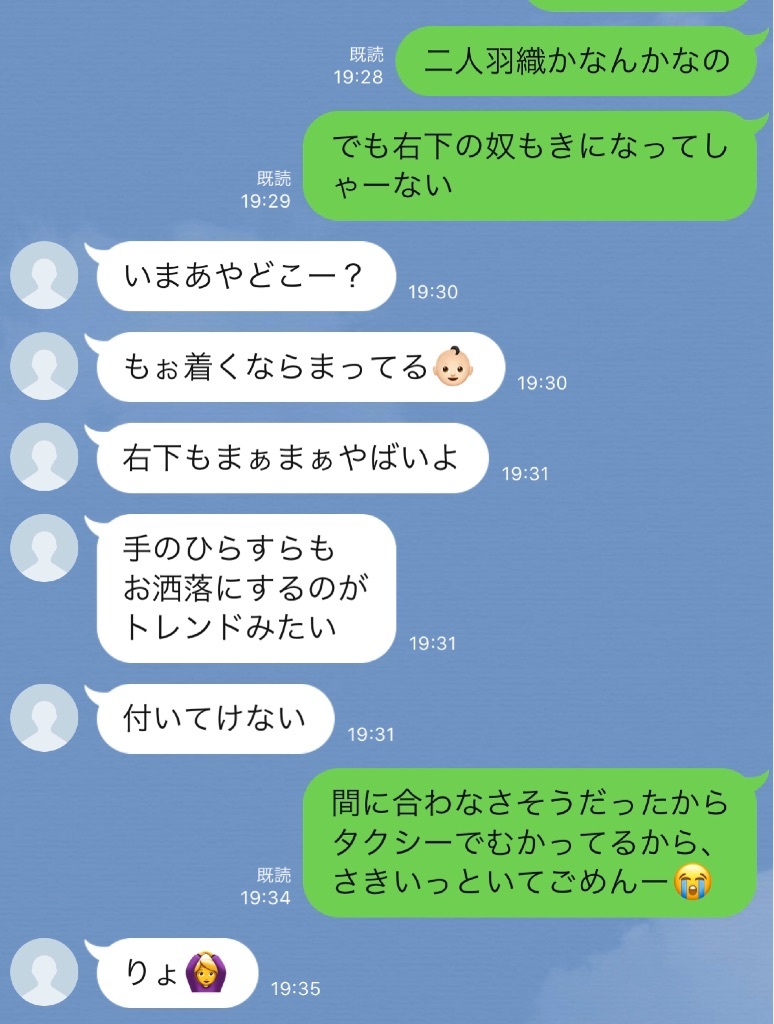Tap the avatar beside 付いてけない

[x=44, y=718]
